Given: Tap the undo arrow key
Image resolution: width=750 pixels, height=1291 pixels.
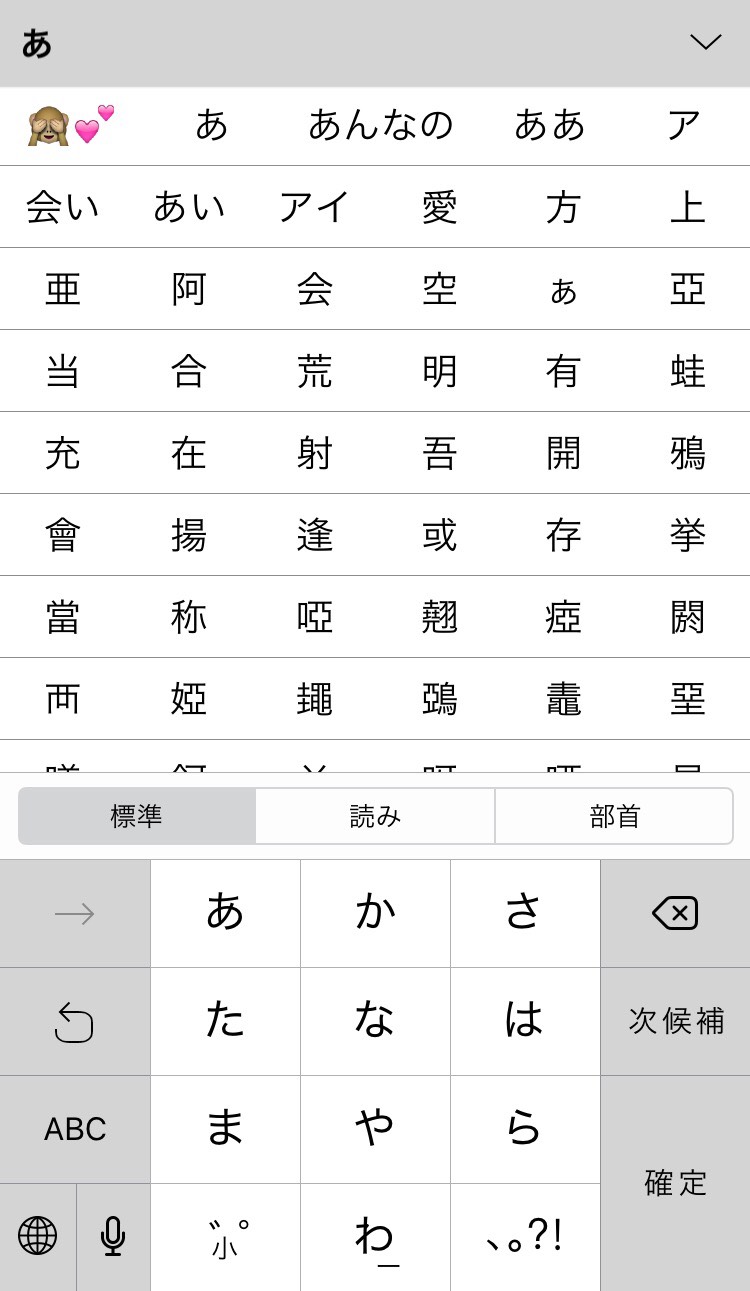Looking at the screenshot, I should pyautogui.click(x=75, y=1021).
